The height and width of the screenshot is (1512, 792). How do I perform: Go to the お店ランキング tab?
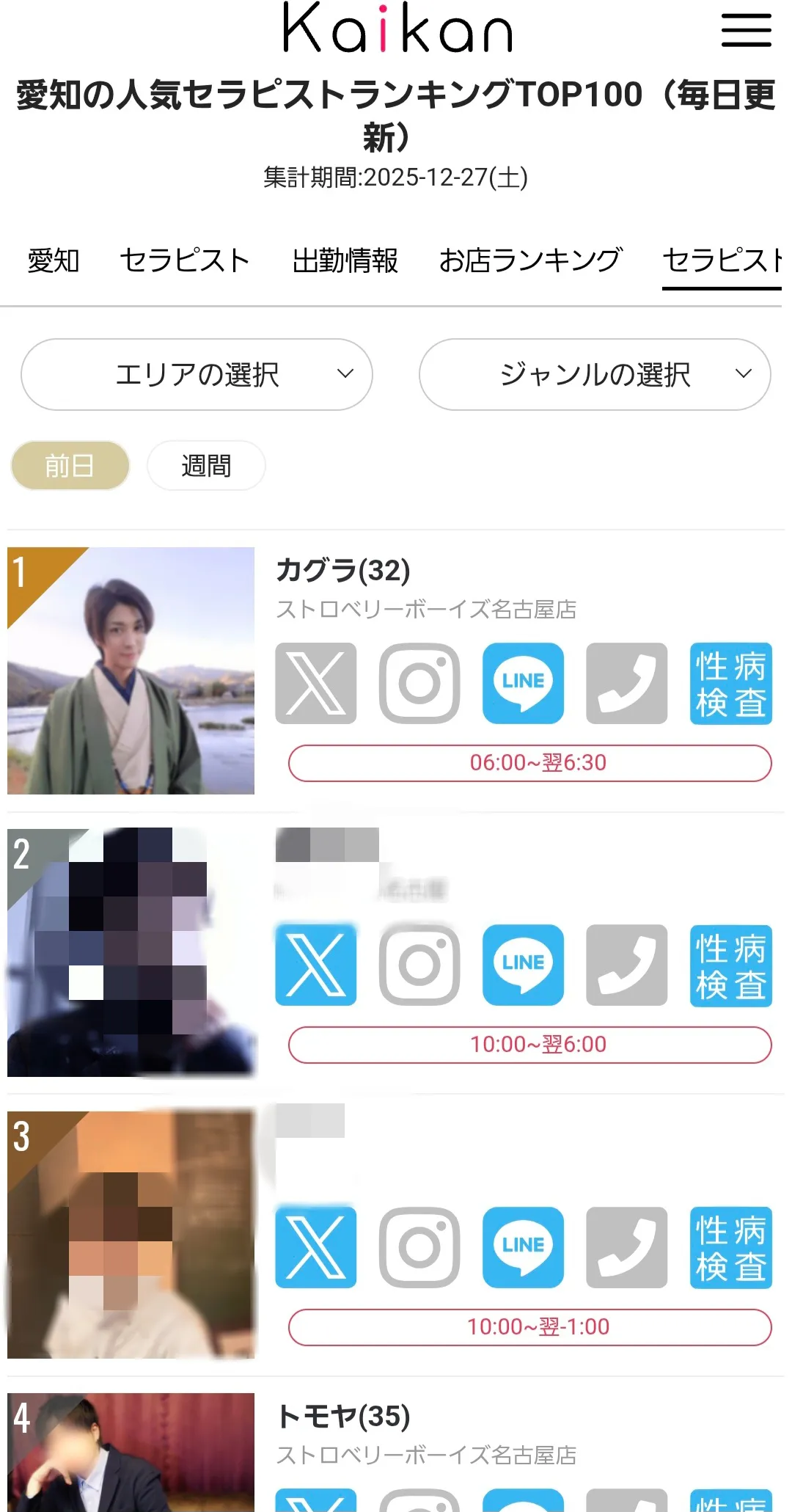530,260
